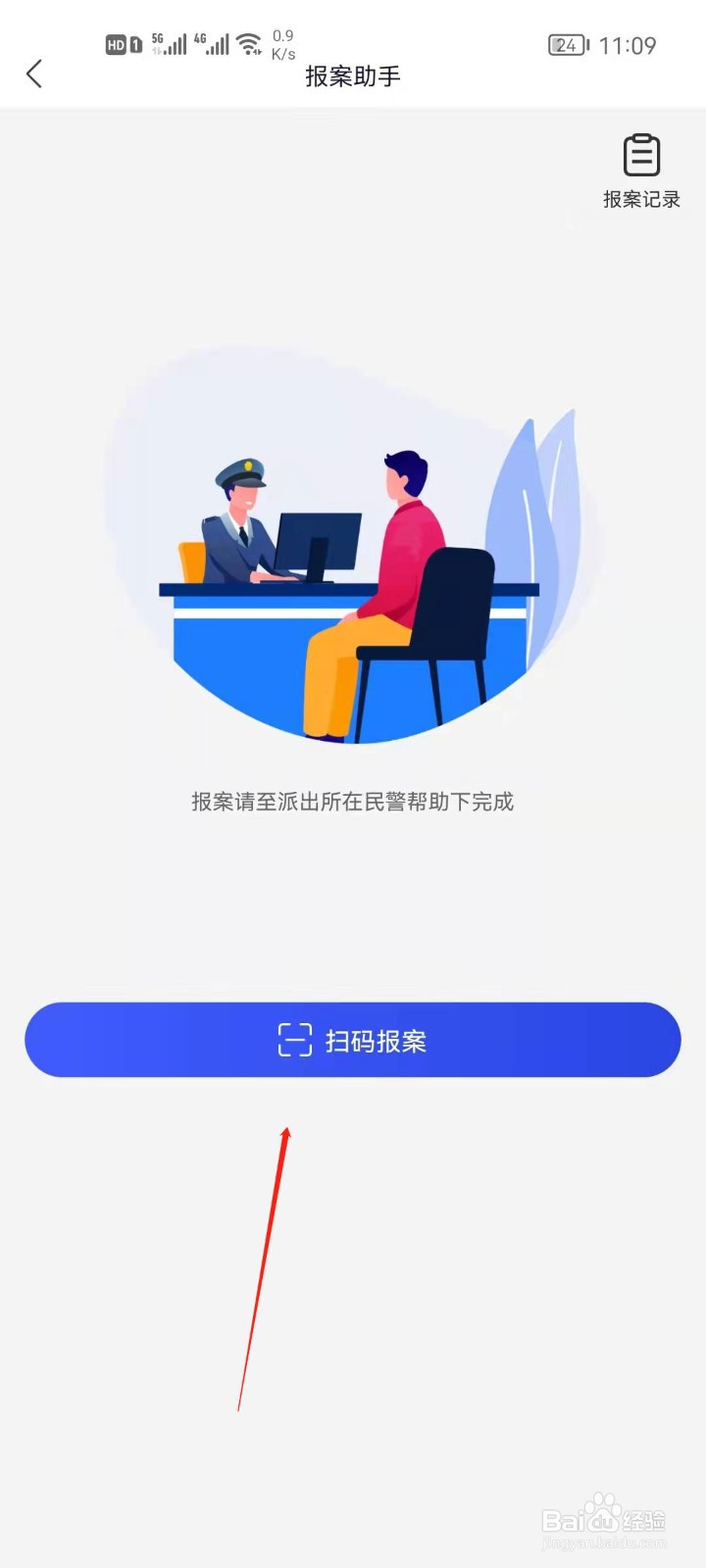Tap the HD indicator in the status bar
The image size is (706, 1568).
click(x=115, y=43)
